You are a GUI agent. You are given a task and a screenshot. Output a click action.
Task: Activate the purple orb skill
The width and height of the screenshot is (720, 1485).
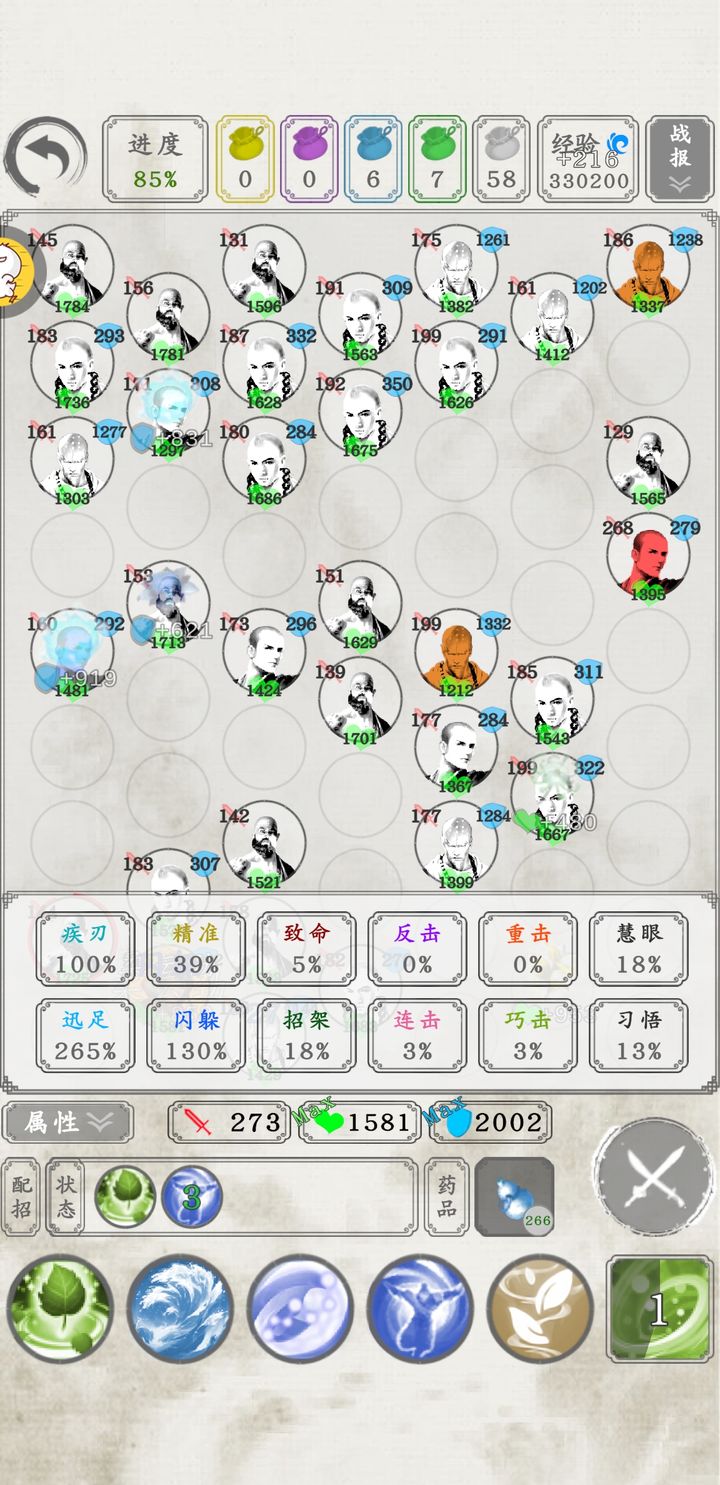[300, 1308]
